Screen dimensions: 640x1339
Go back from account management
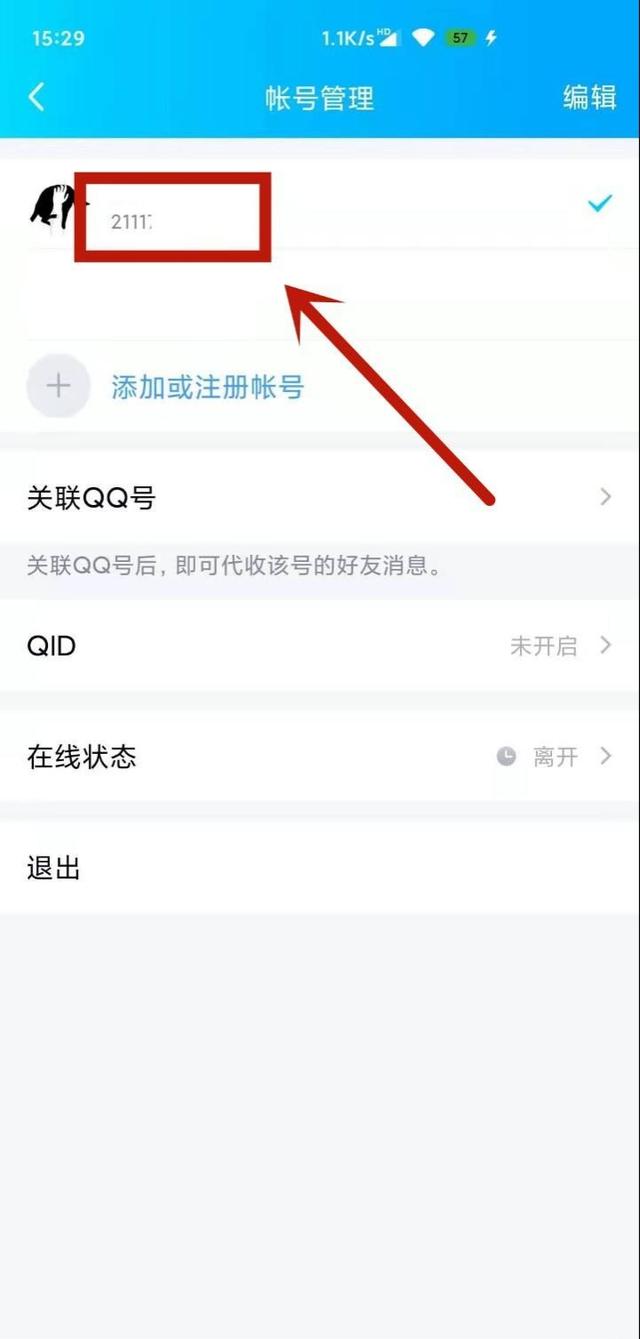click(x=37, y=97)
